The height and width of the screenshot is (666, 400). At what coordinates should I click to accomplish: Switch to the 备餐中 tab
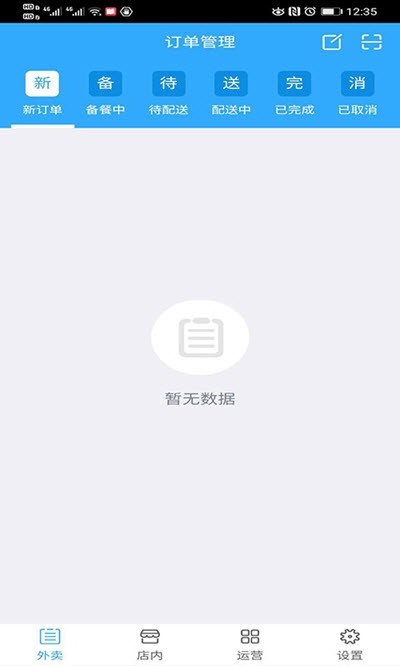pos(105,94)
